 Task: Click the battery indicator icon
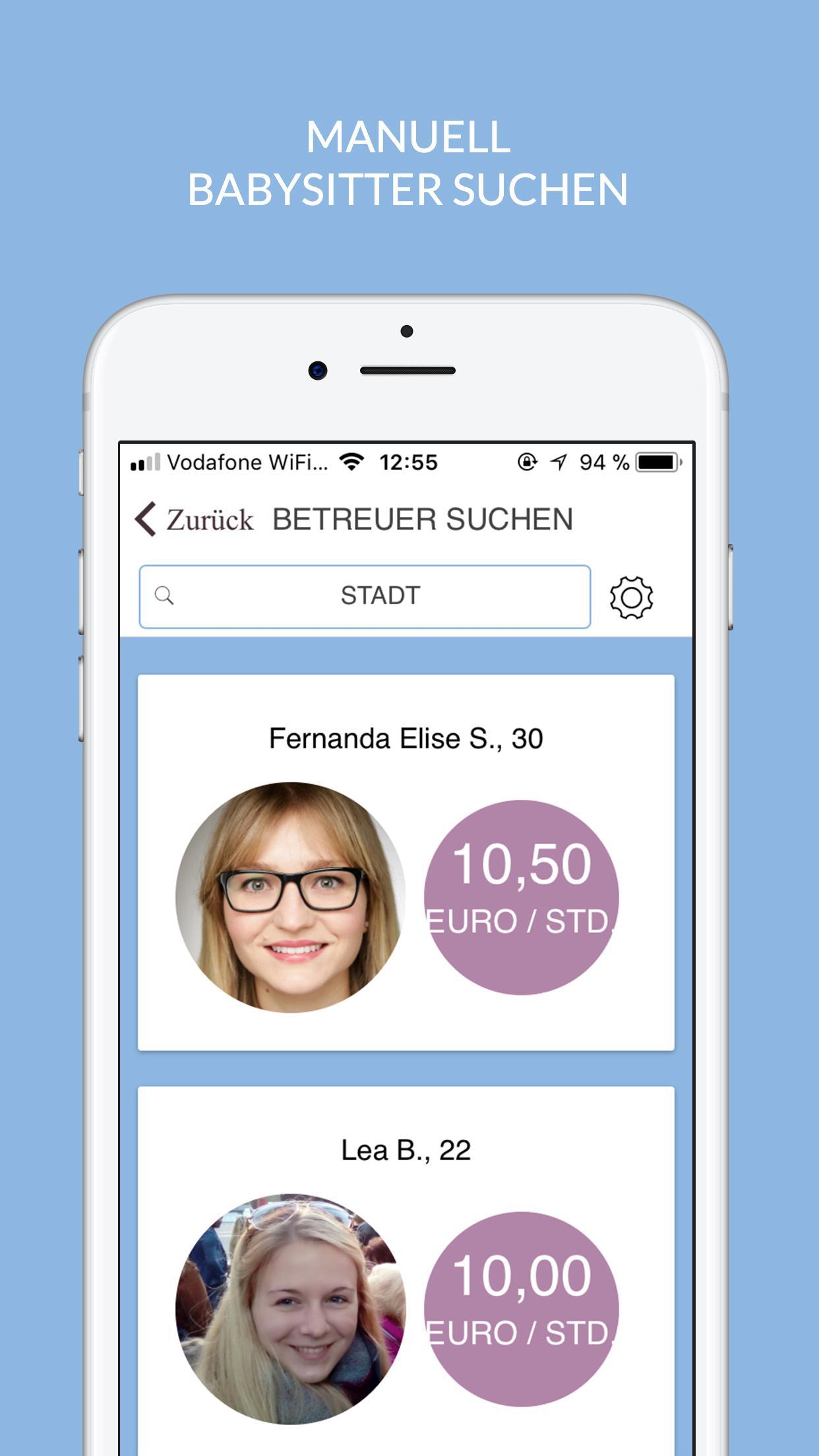pyautogui.click(x=656, y=462)
